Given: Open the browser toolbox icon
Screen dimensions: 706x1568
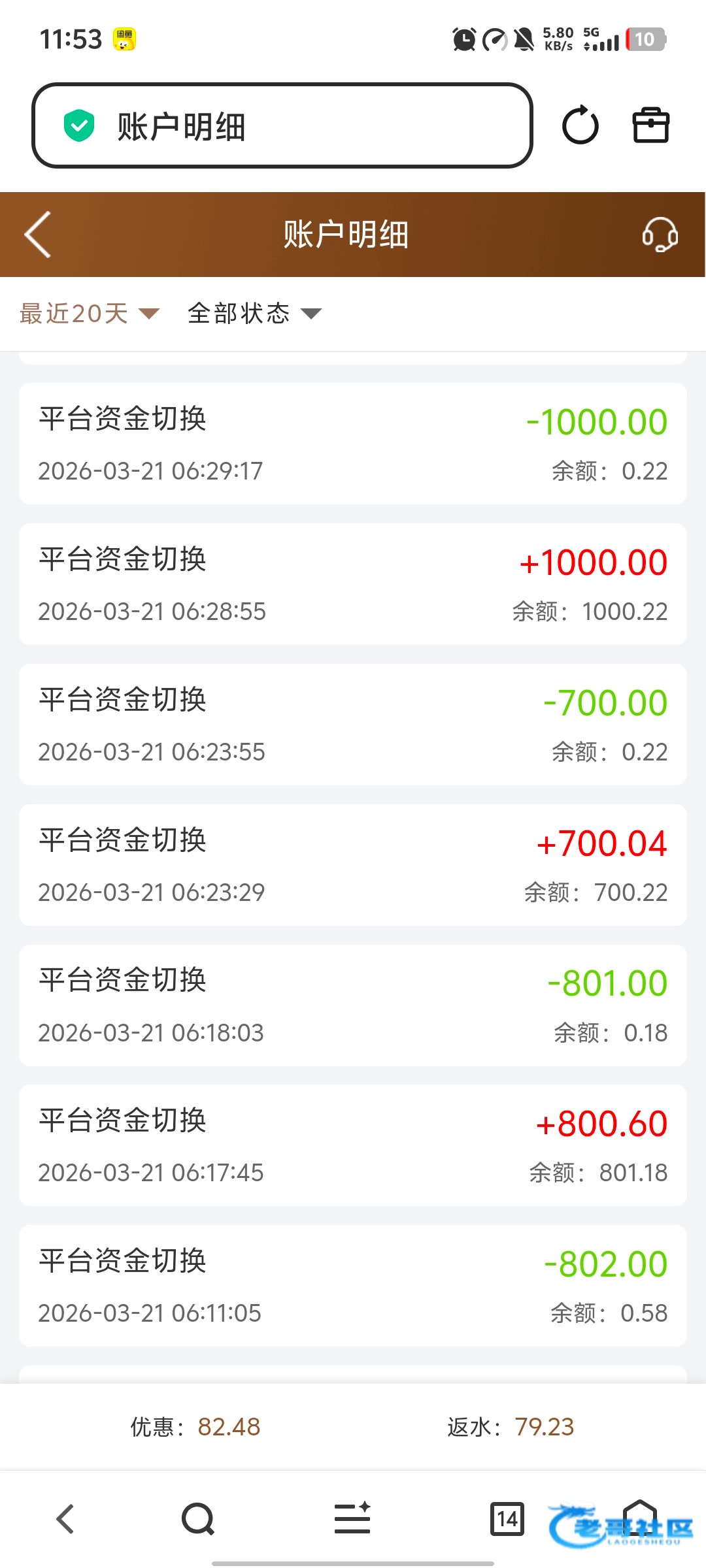Looking at the screenshot, I should (x=650, y=125).
